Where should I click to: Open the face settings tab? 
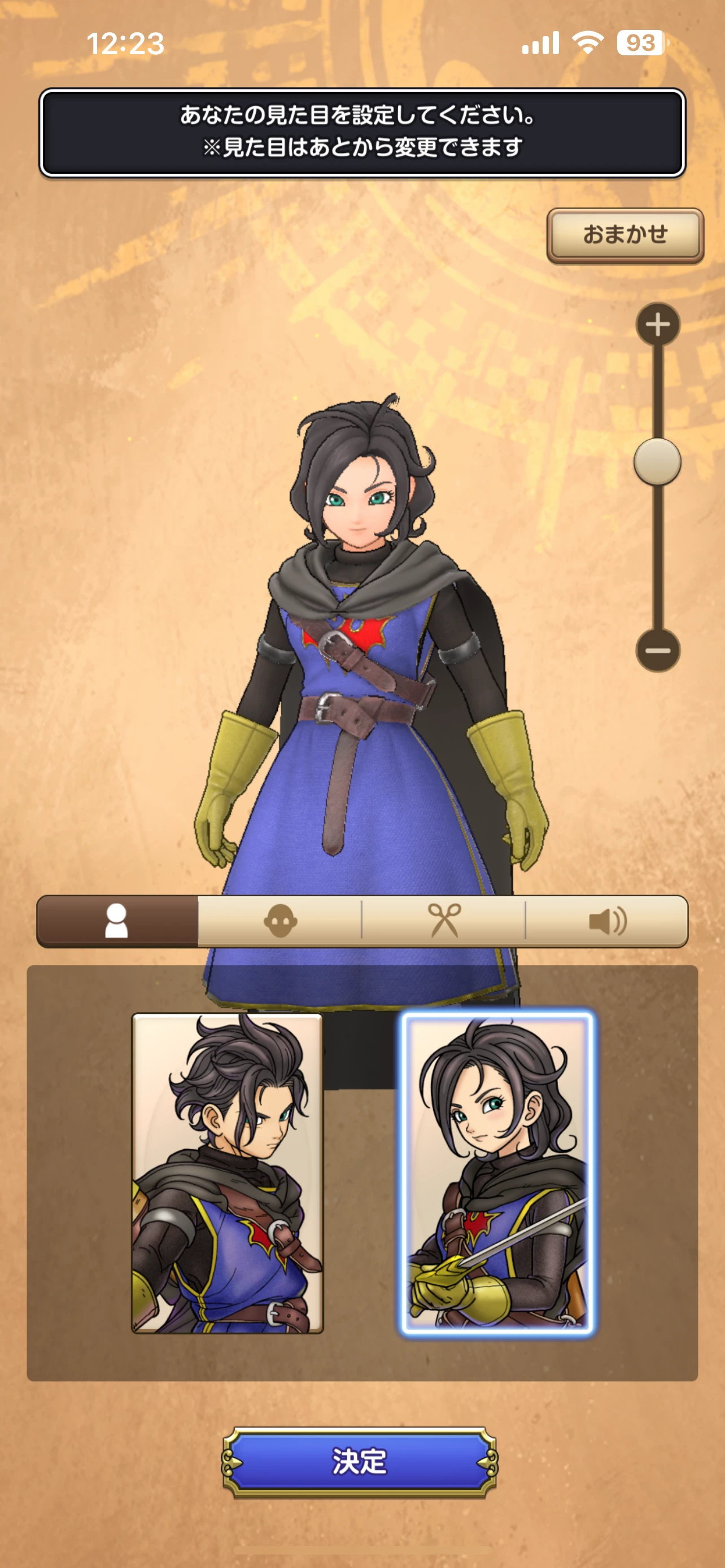click(x=280, y=921)
